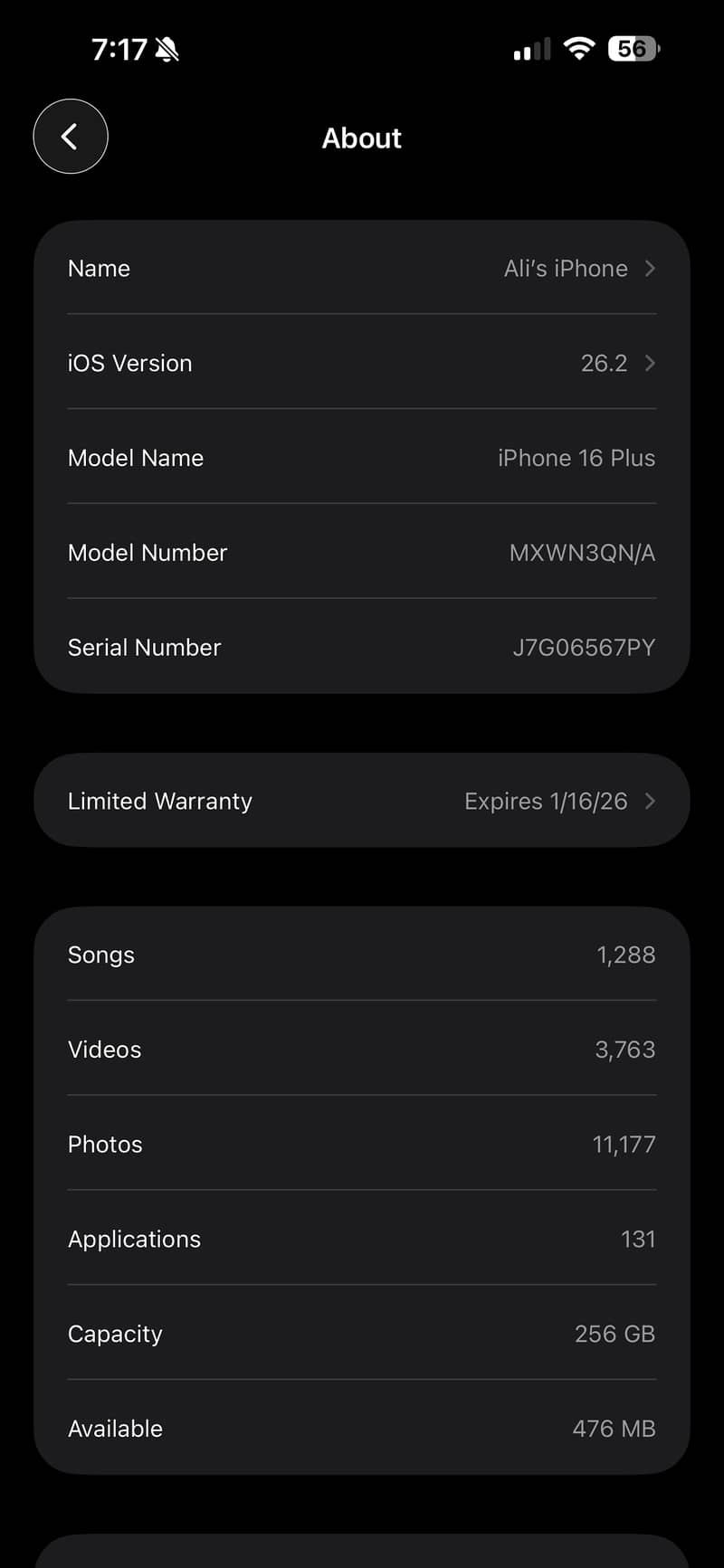Tap the muted notifications bell icon
The image size is (724, 1568).
167,49
